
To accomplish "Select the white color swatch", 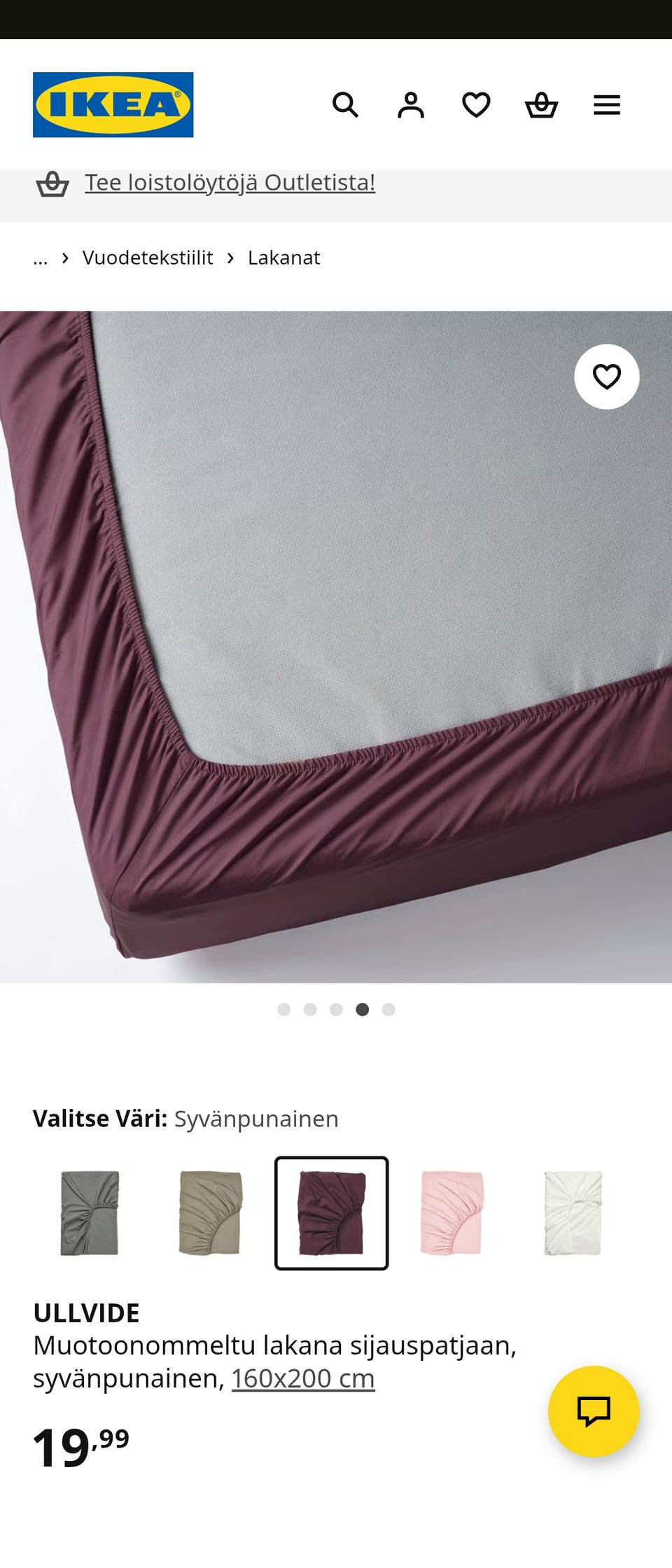I will [573, 1213].
